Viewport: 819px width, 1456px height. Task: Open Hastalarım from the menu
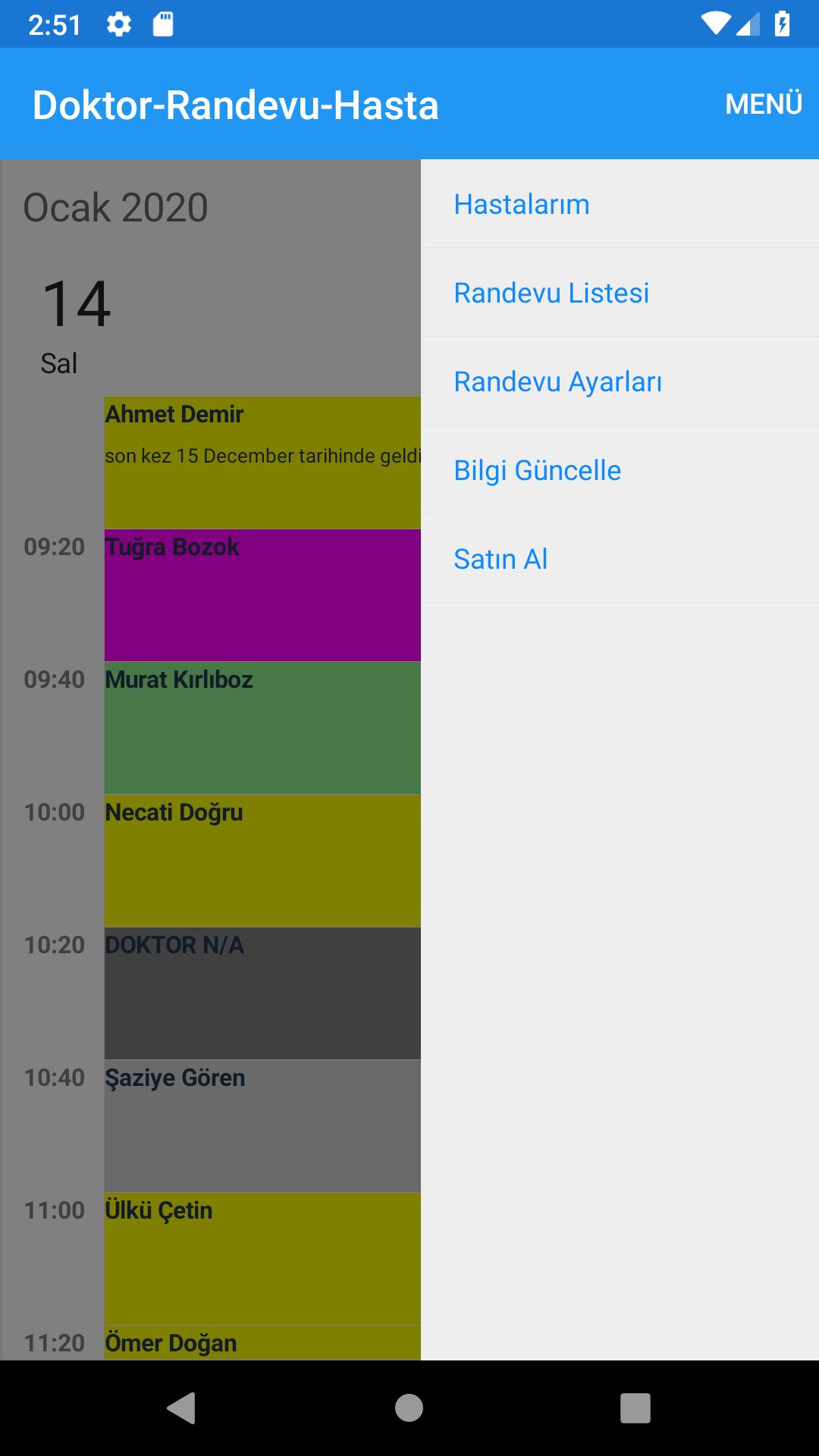620,204
